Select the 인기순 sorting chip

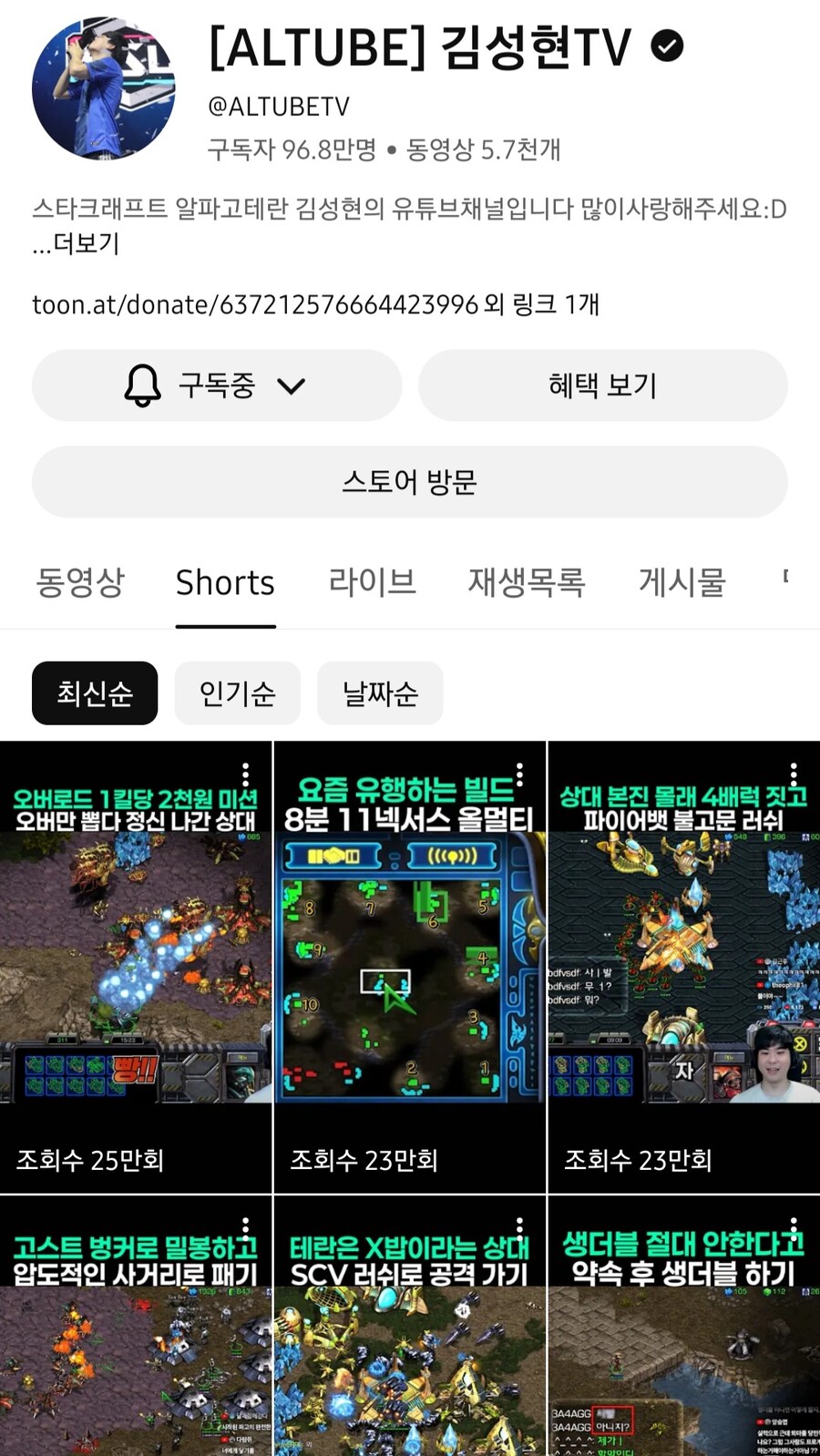point(237,693)
